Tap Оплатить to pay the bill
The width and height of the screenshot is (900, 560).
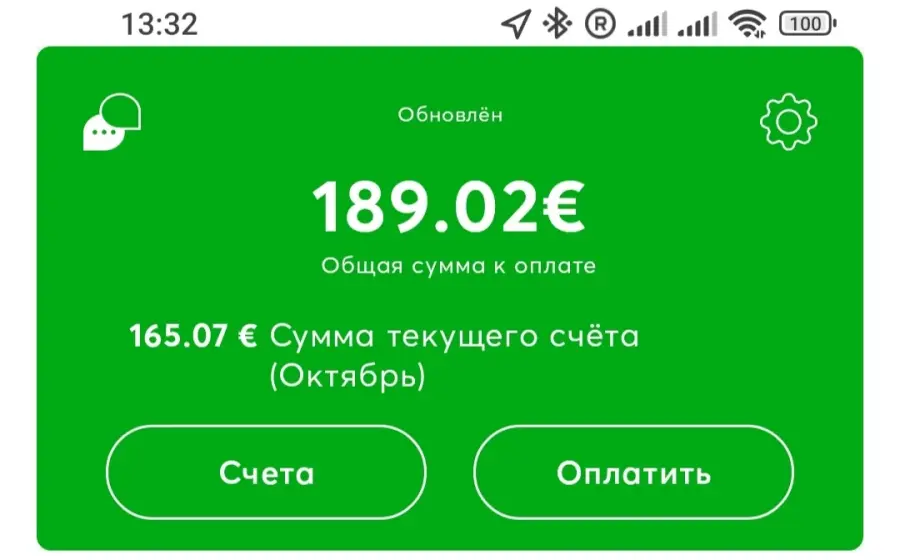633,473
